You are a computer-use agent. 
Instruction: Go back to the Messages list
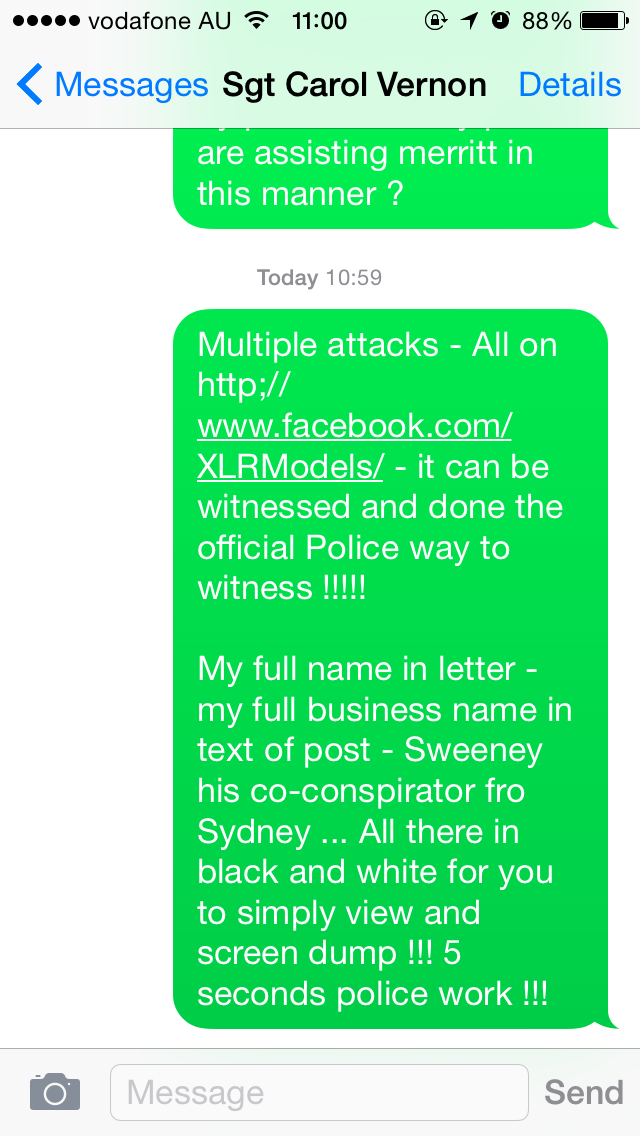point(110,85)
